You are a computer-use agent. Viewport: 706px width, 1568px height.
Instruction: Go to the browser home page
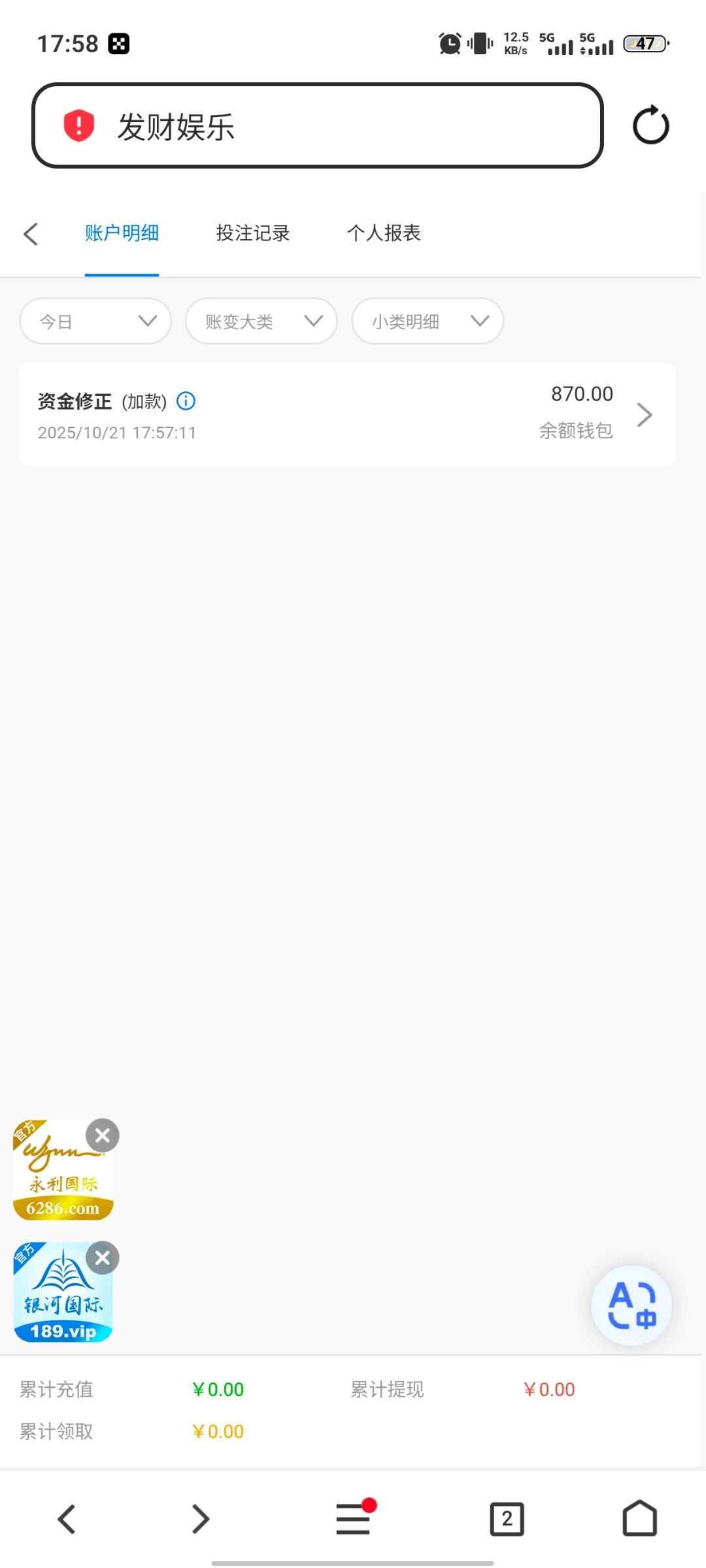639,1518
